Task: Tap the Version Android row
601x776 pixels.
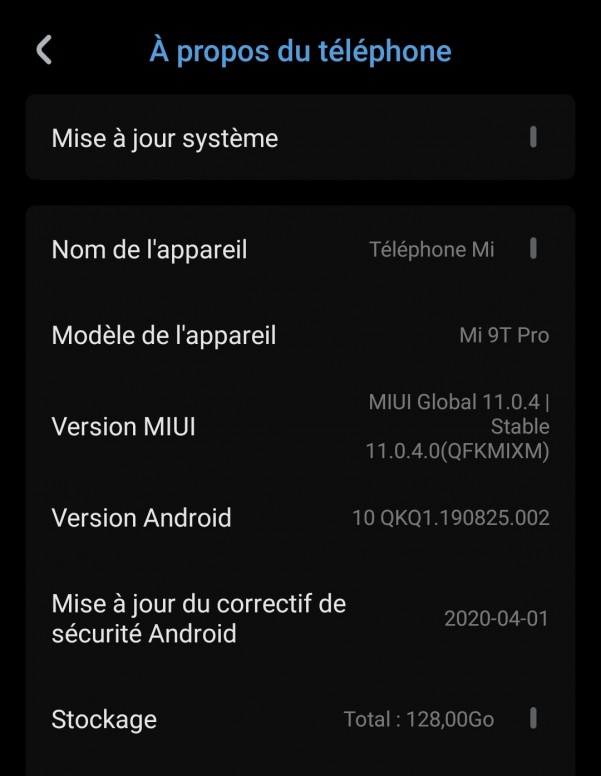Action: (x=300, y=518)
